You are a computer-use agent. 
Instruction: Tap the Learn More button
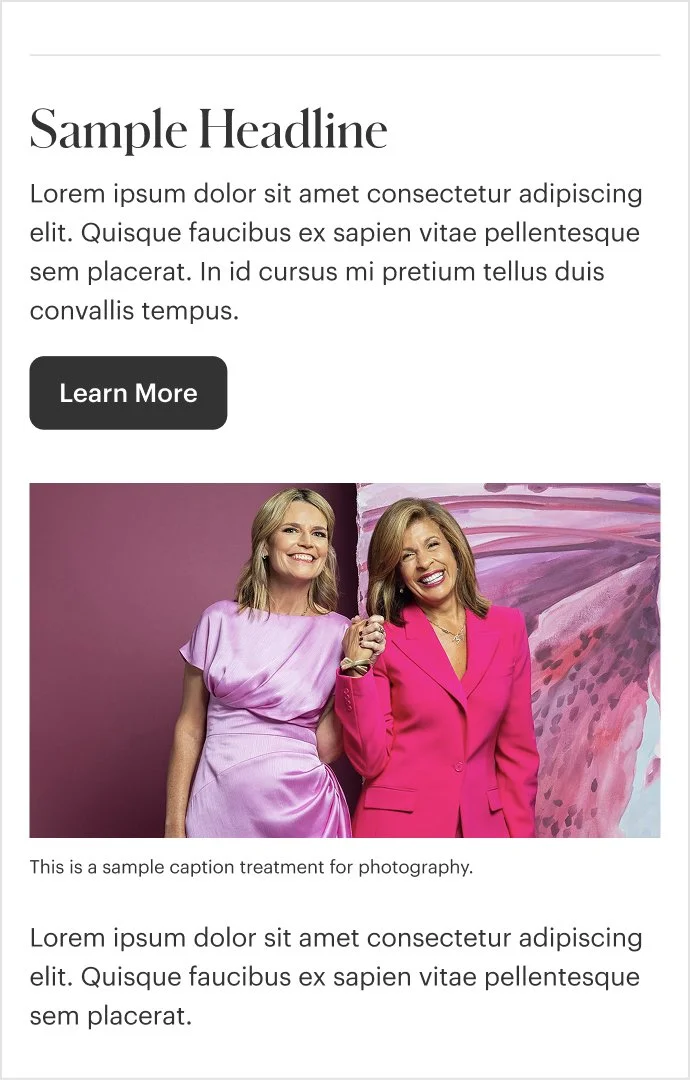tap(128, 393)
